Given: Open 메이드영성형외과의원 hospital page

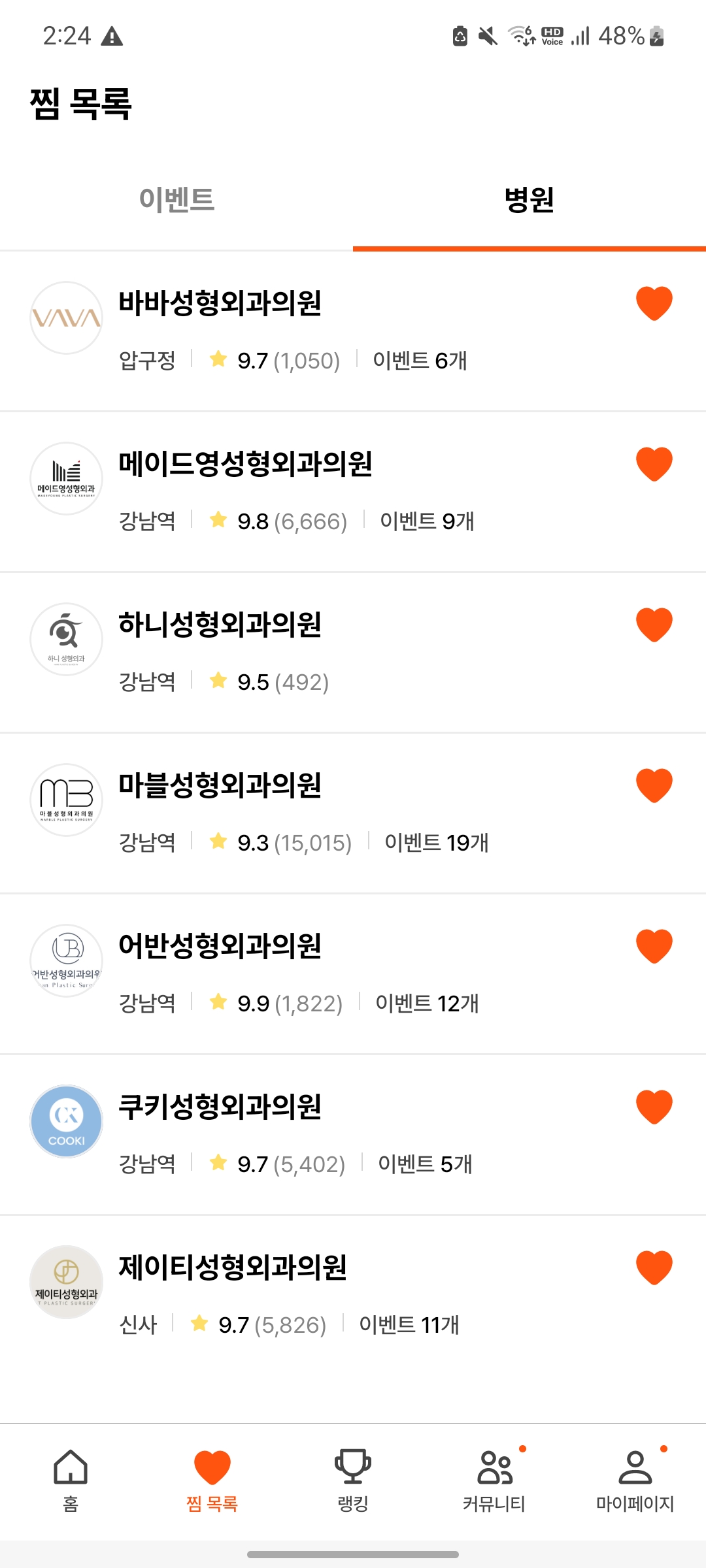Looking at the screenshot, I should [x=353, y=492].
